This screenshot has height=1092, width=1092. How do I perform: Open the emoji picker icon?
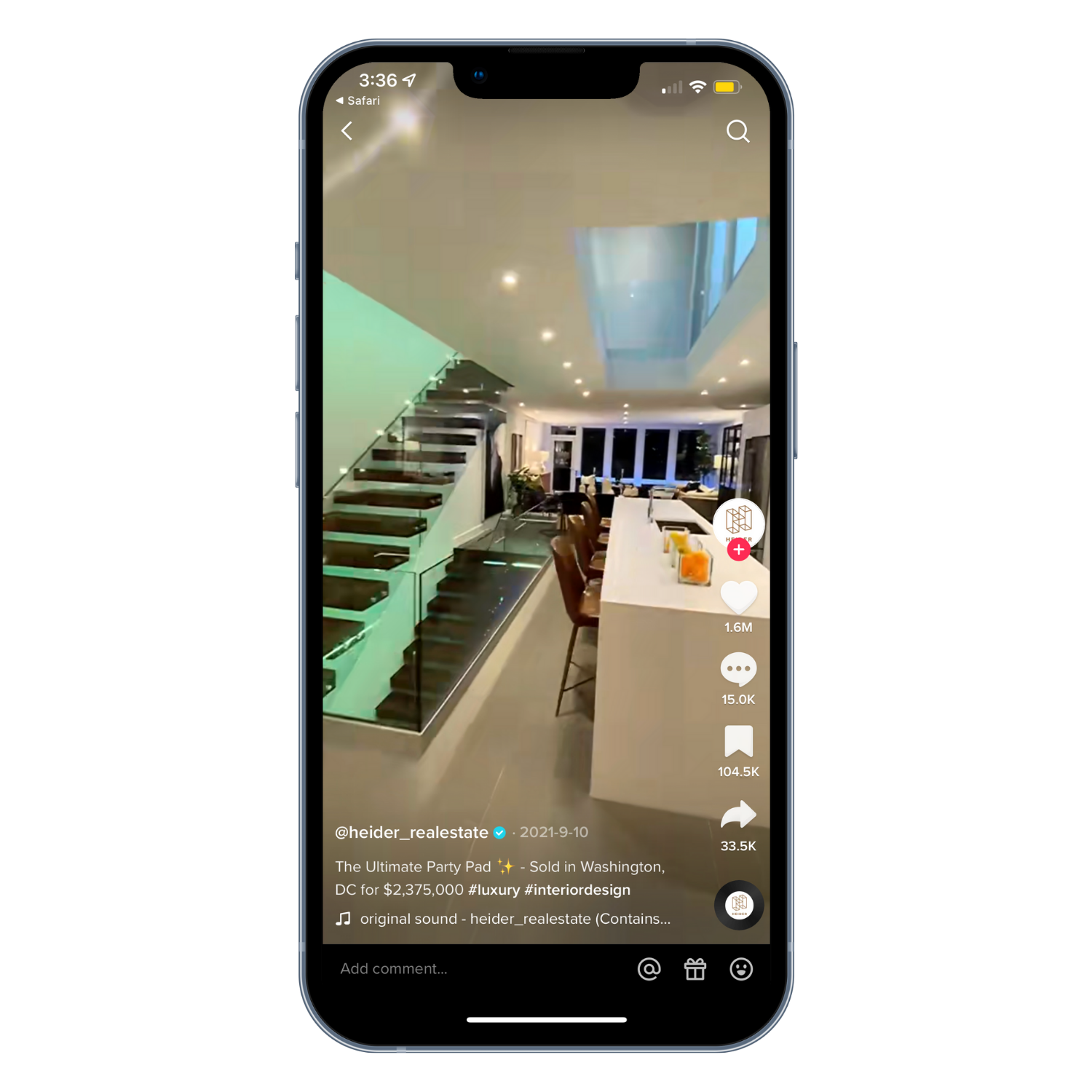(741, 969)
